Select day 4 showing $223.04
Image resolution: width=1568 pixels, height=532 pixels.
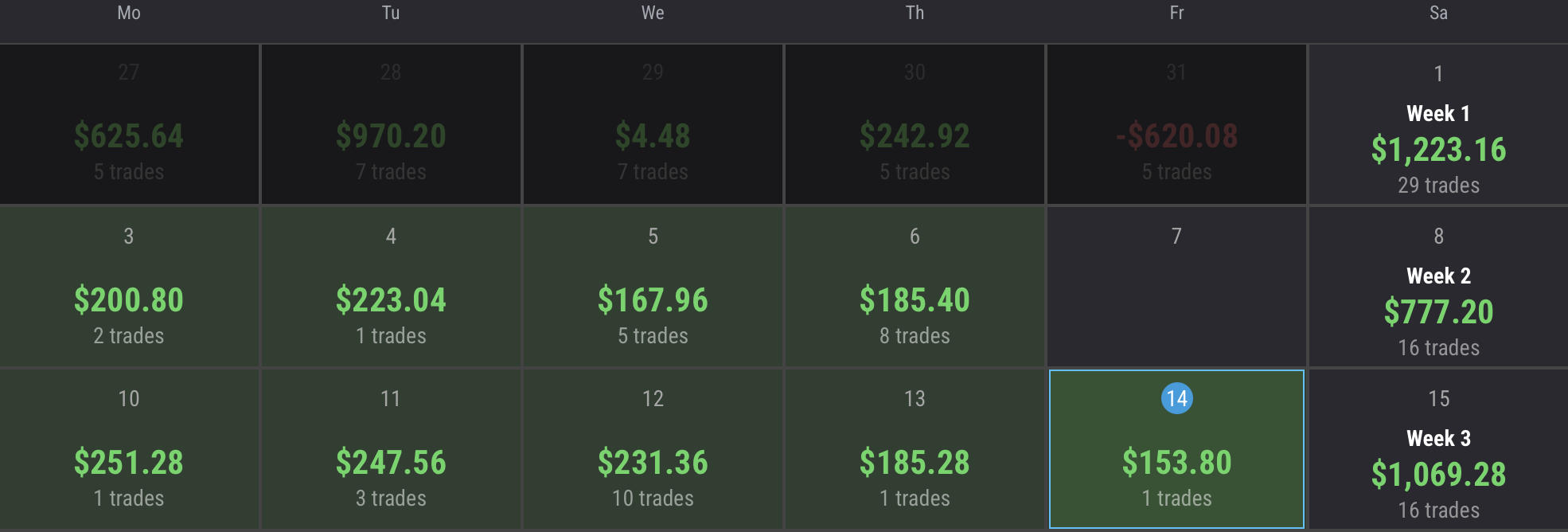click(391, 287)
